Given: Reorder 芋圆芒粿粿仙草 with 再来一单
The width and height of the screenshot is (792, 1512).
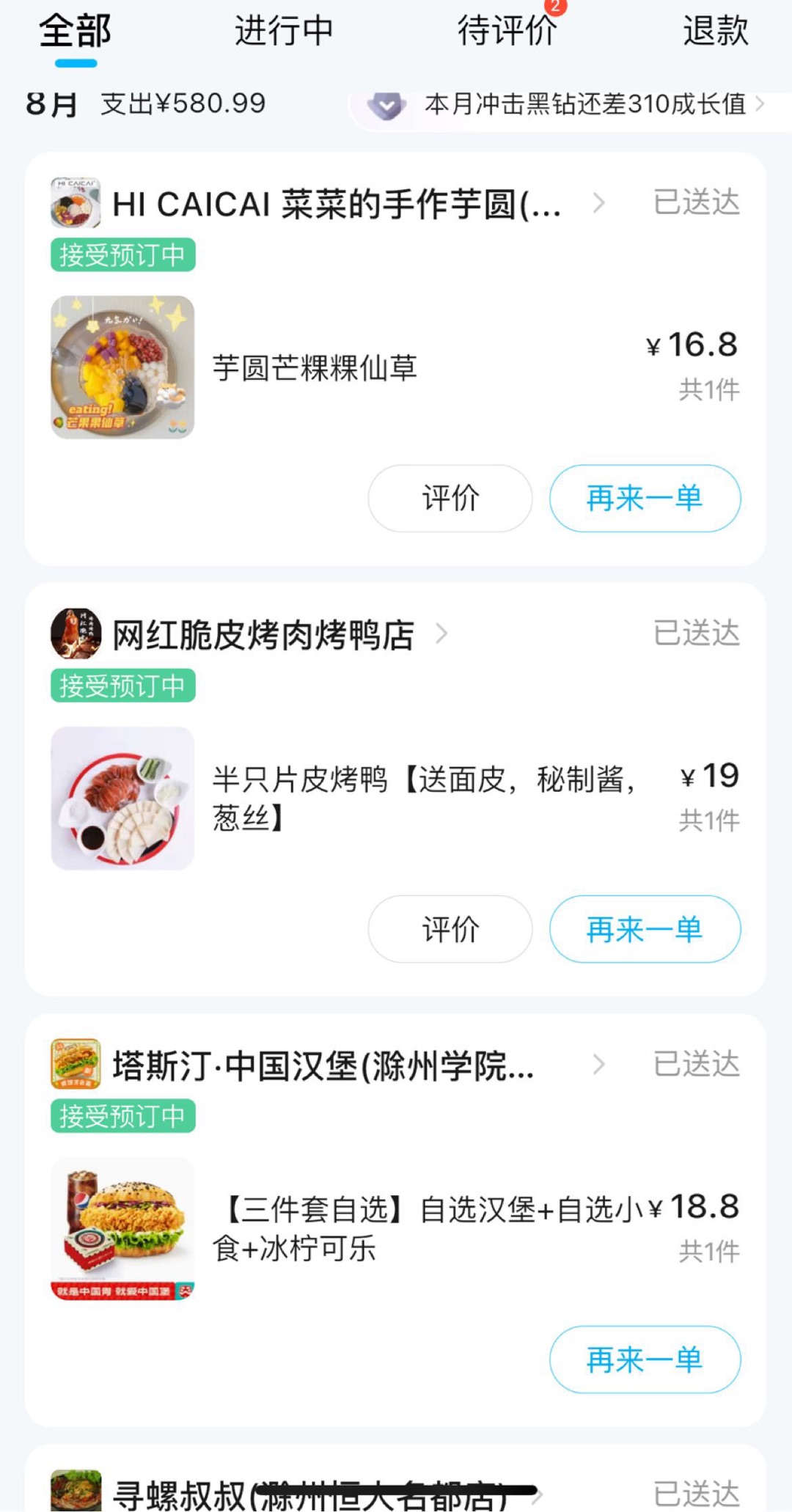Looking at the screenshot, I should coord(645,499).
